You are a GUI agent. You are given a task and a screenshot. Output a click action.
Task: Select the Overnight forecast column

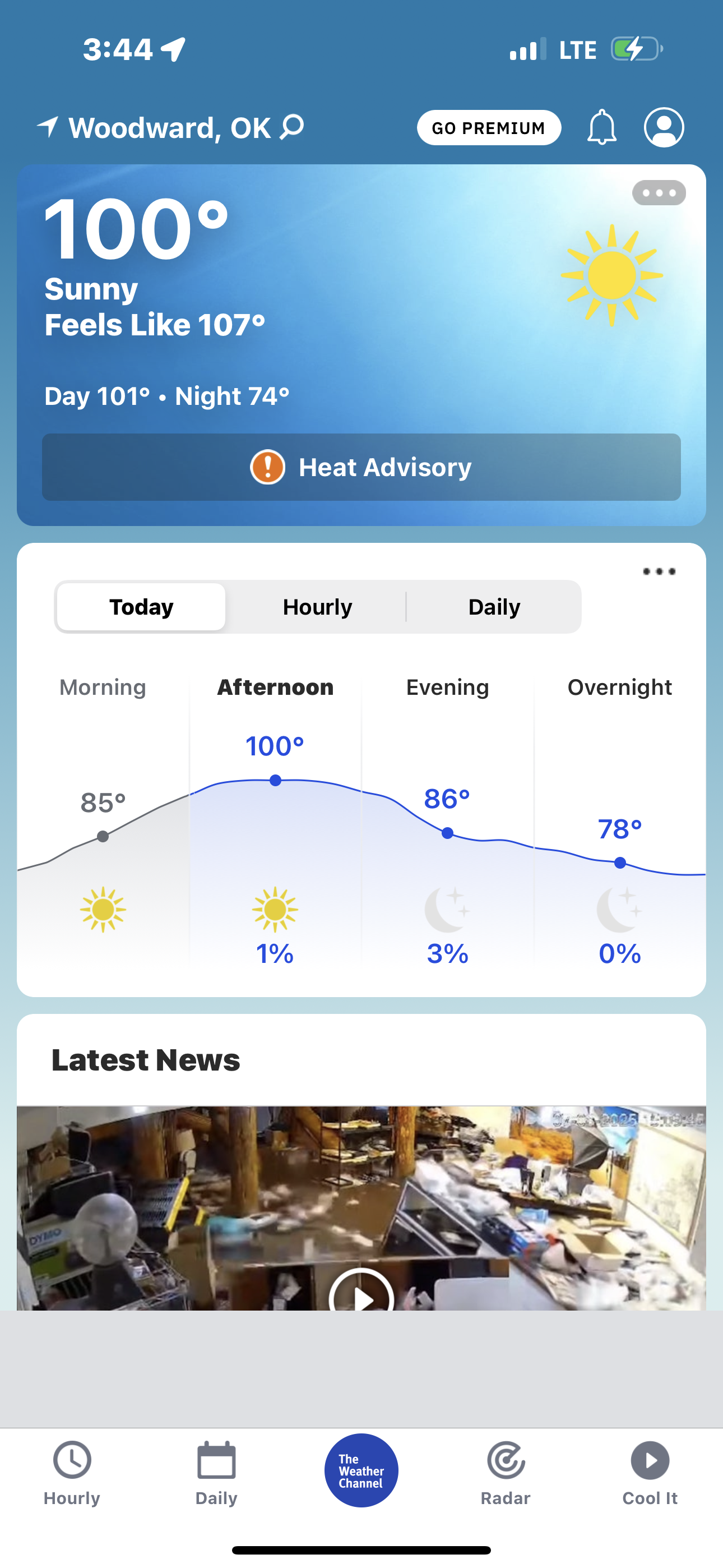click(619, 815)
